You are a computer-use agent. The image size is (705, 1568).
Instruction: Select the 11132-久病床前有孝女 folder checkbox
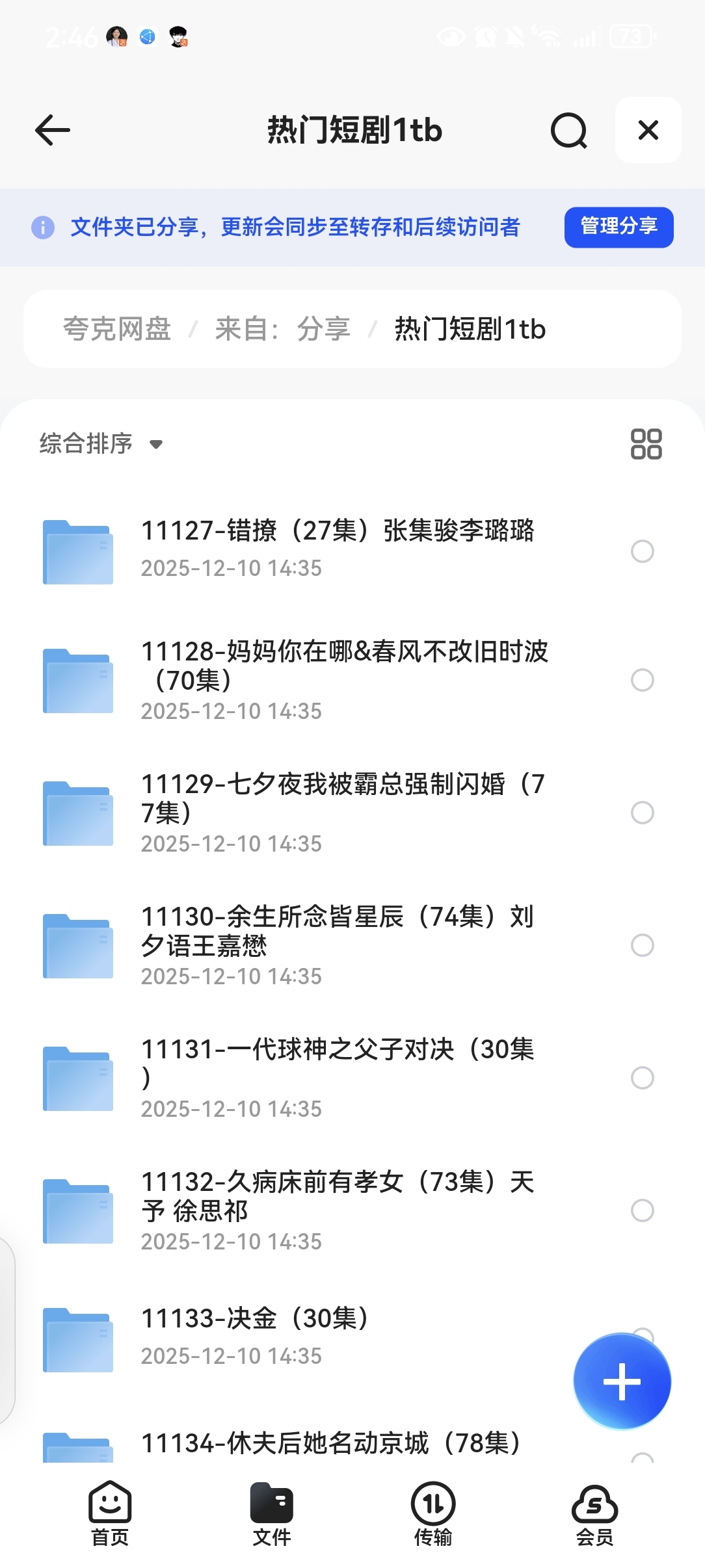click(x=642, y=1210)
